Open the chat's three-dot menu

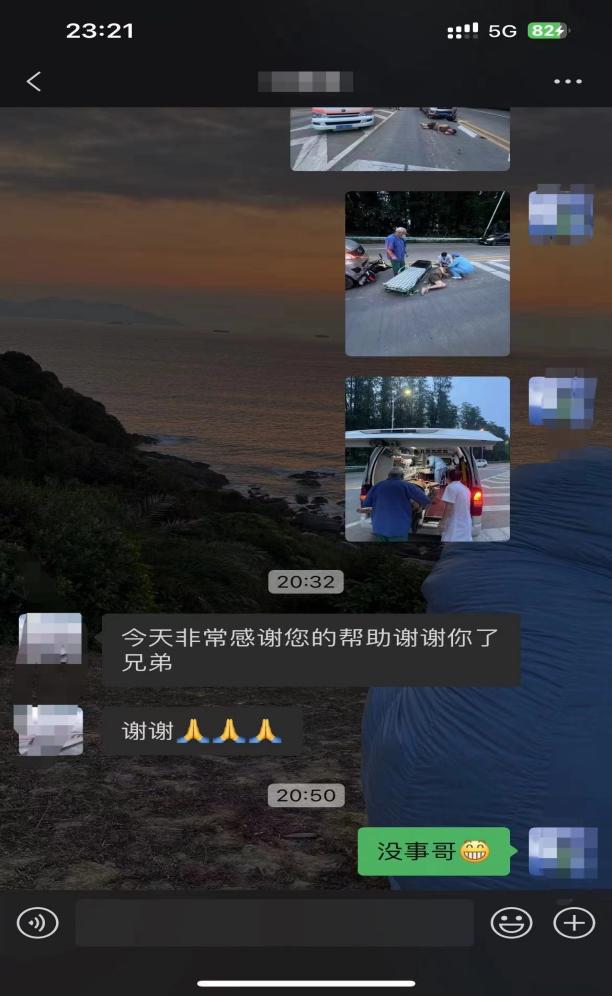(x=567, y=82)
